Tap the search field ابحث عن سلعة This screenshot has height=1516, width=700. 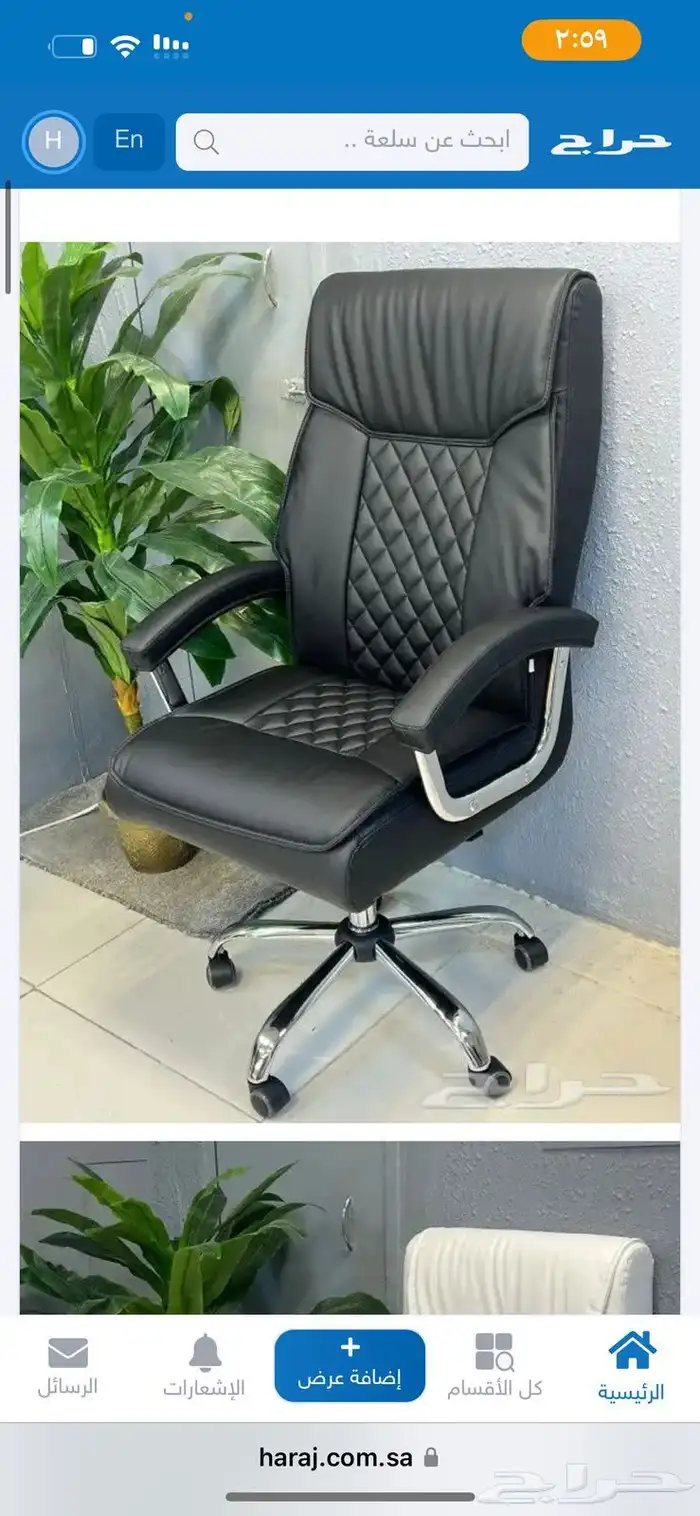(352, 142)
